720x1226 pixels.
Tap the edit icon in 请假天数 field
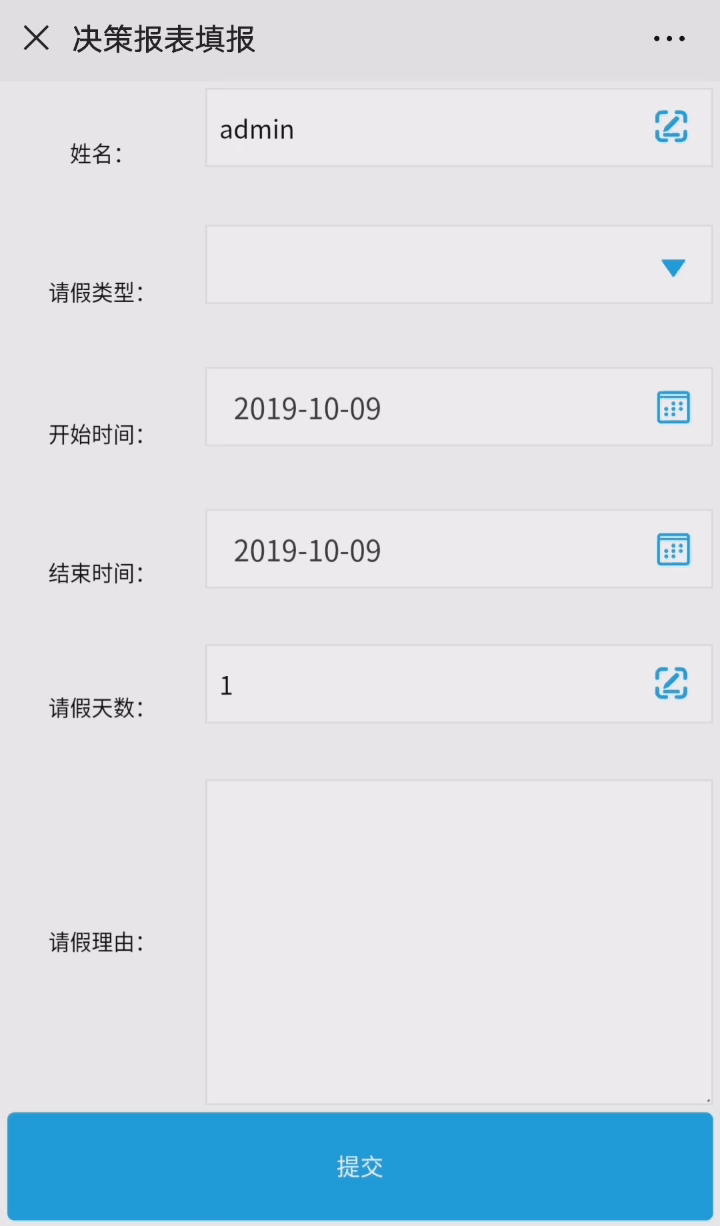[x=672, y=683]
